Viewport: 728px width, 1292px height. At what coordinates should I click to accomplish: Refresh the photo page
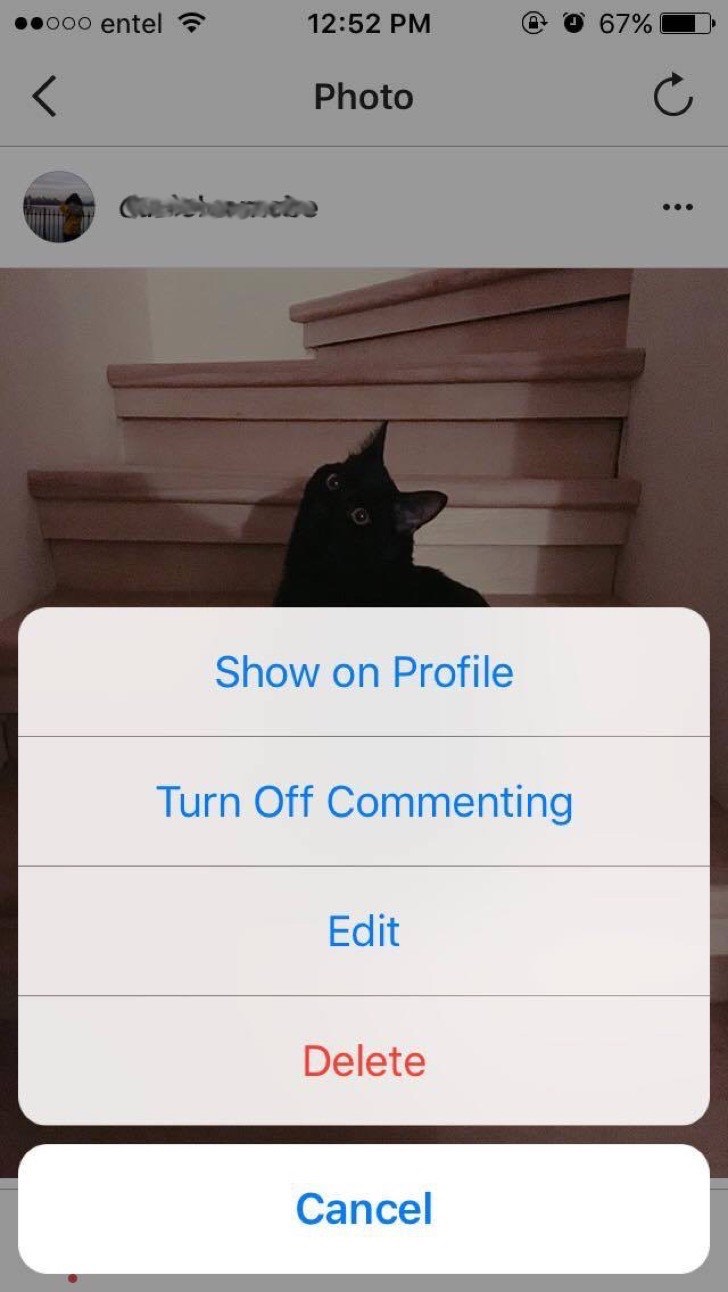(673, 97)
